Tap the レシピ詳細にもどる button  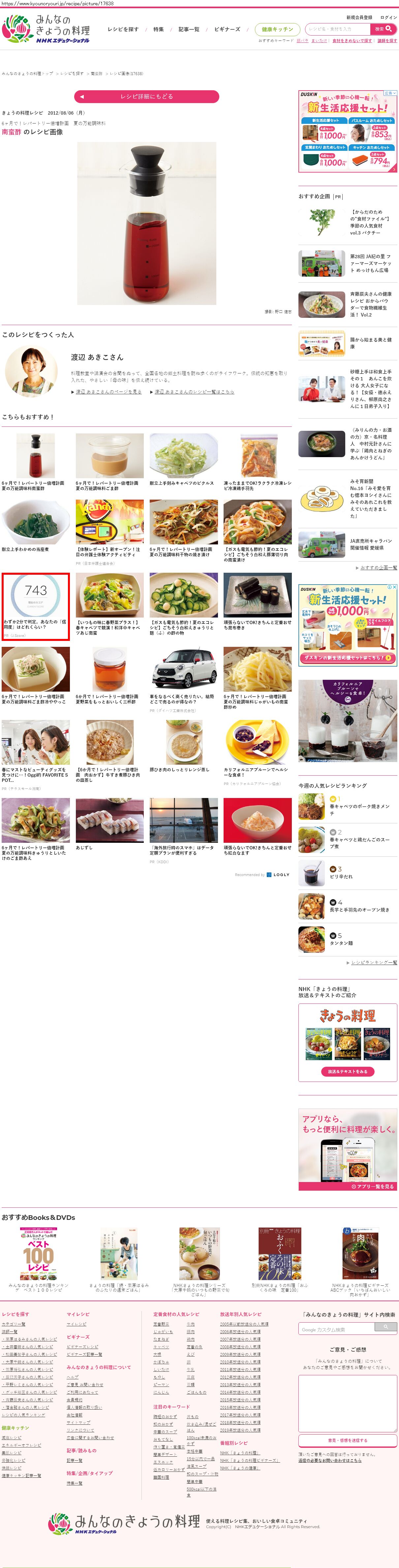146,96
